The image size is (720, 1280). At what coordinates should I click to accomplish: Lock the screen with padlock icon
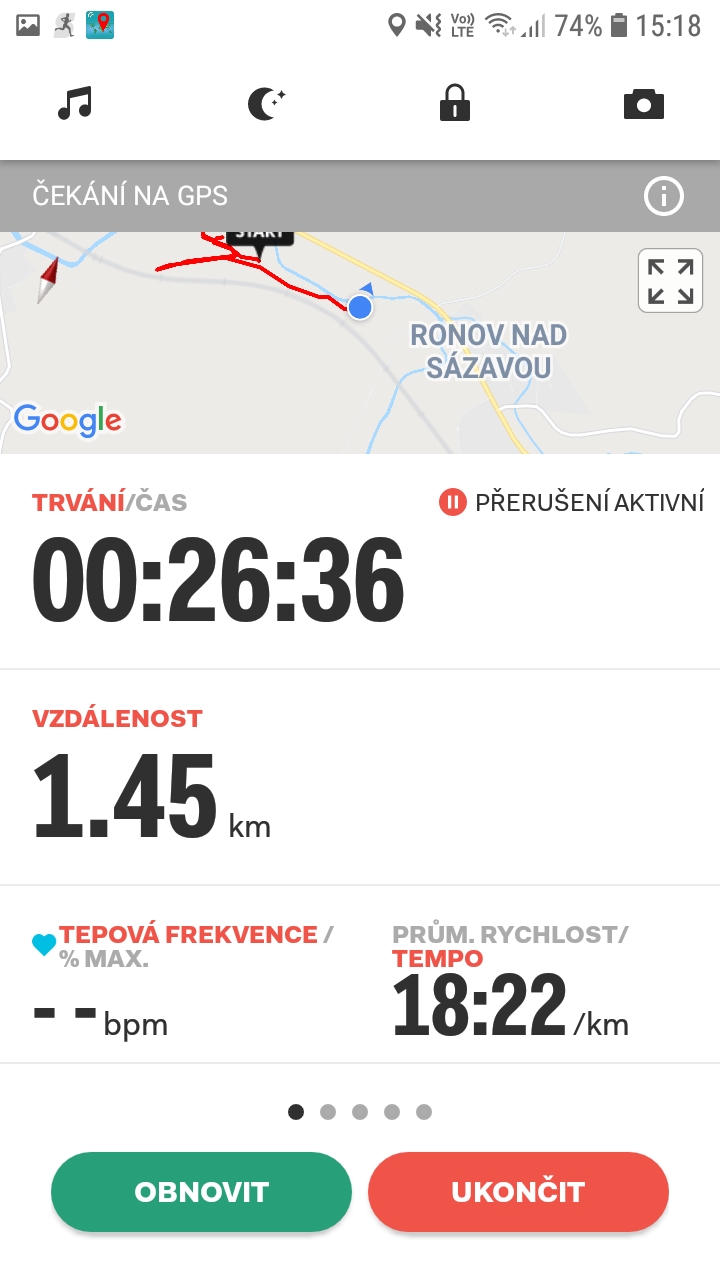(x=455, y=104)
